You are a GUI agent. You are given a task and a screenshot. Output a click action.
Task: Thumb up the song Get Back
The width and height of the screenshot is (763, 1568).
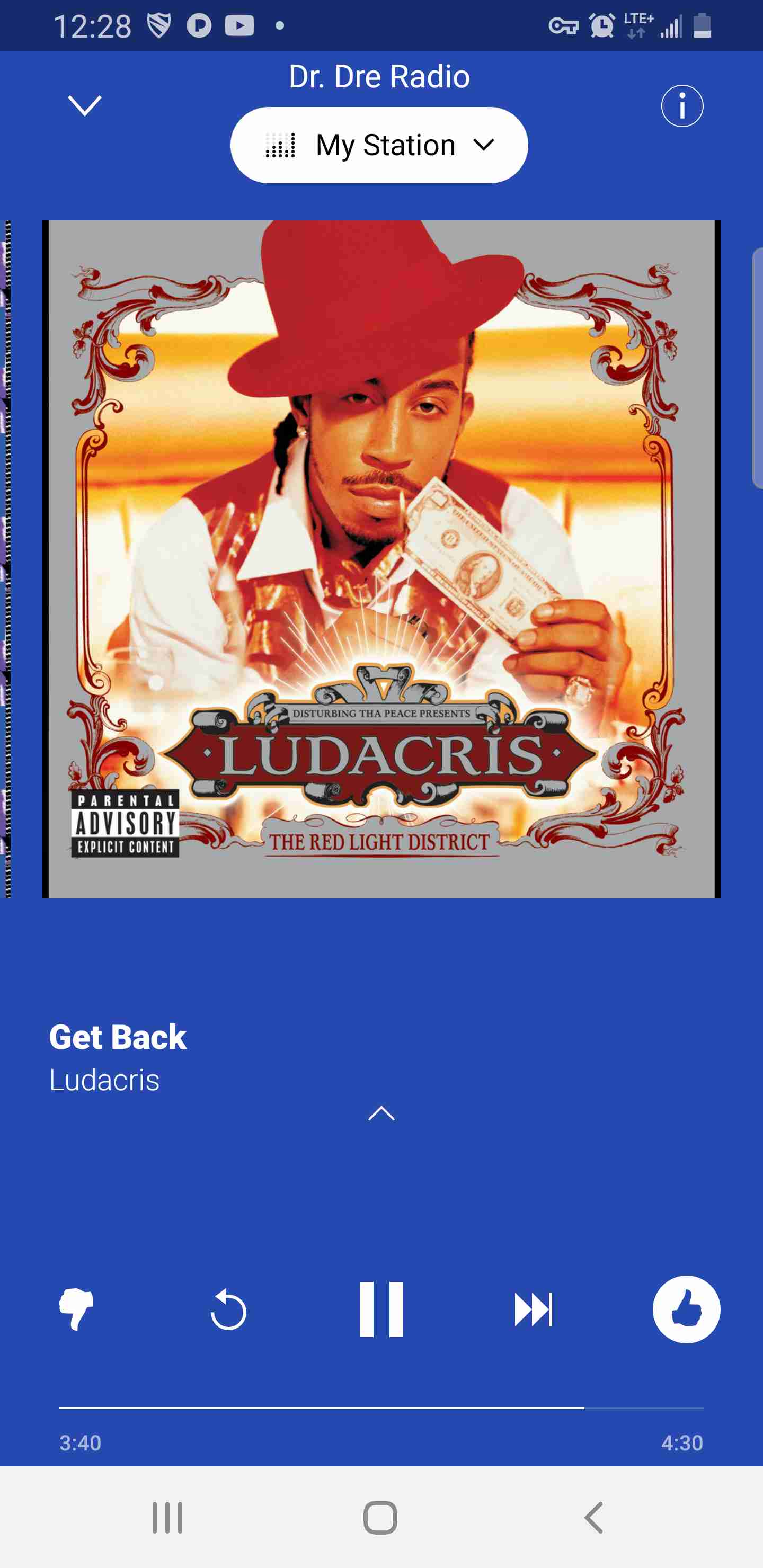click(x=686, y=1309)
